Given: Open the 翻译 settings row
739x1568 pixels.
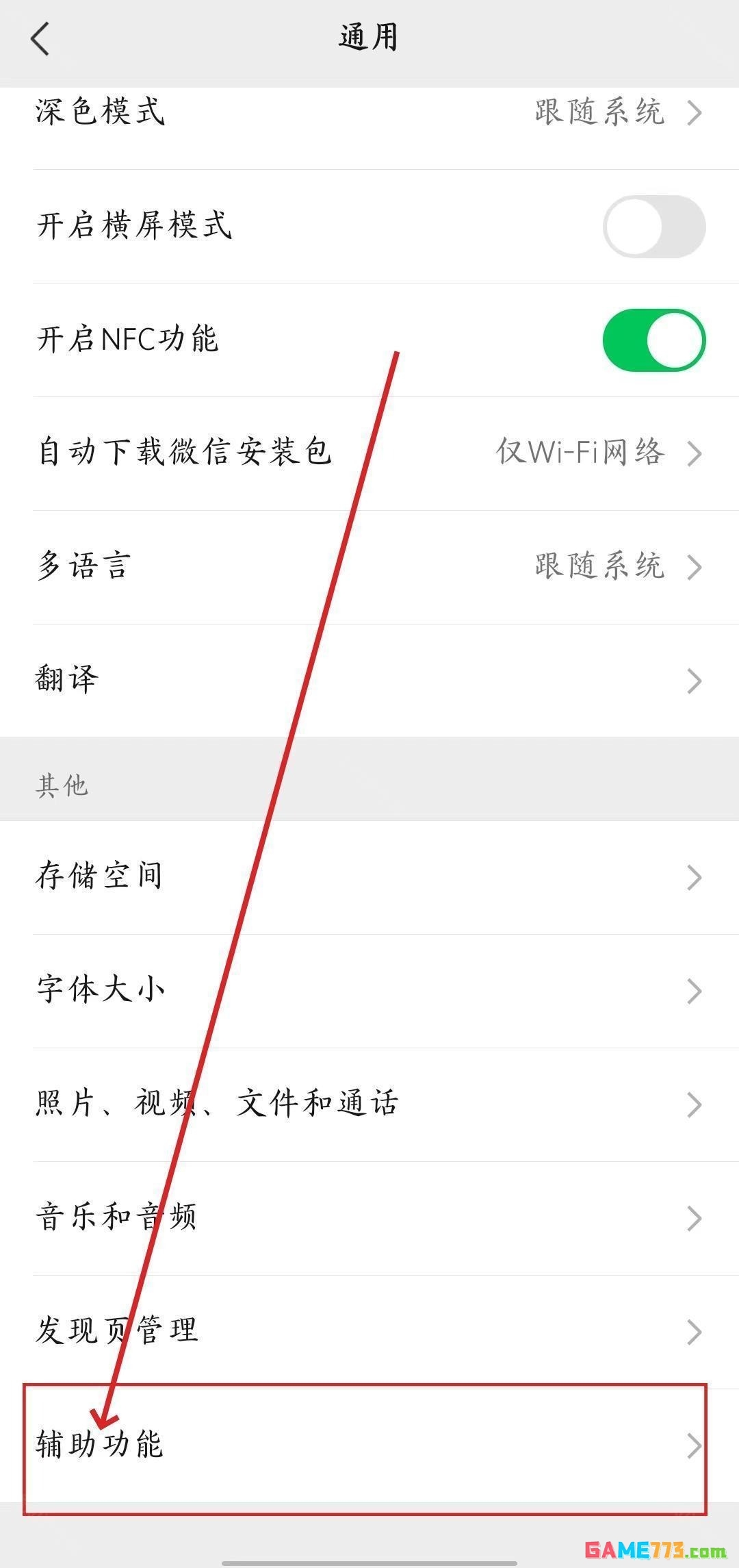Looking at the screenshot, I should coord(369,681).
